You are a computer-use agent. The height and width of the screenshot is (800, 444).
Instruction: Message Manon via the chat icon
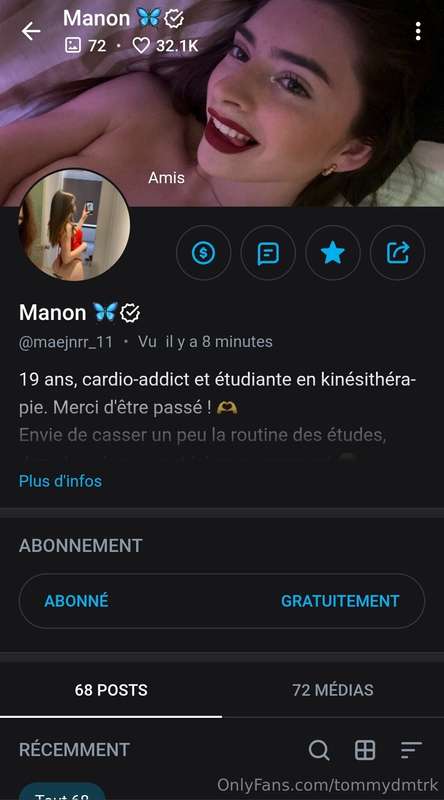268,253
